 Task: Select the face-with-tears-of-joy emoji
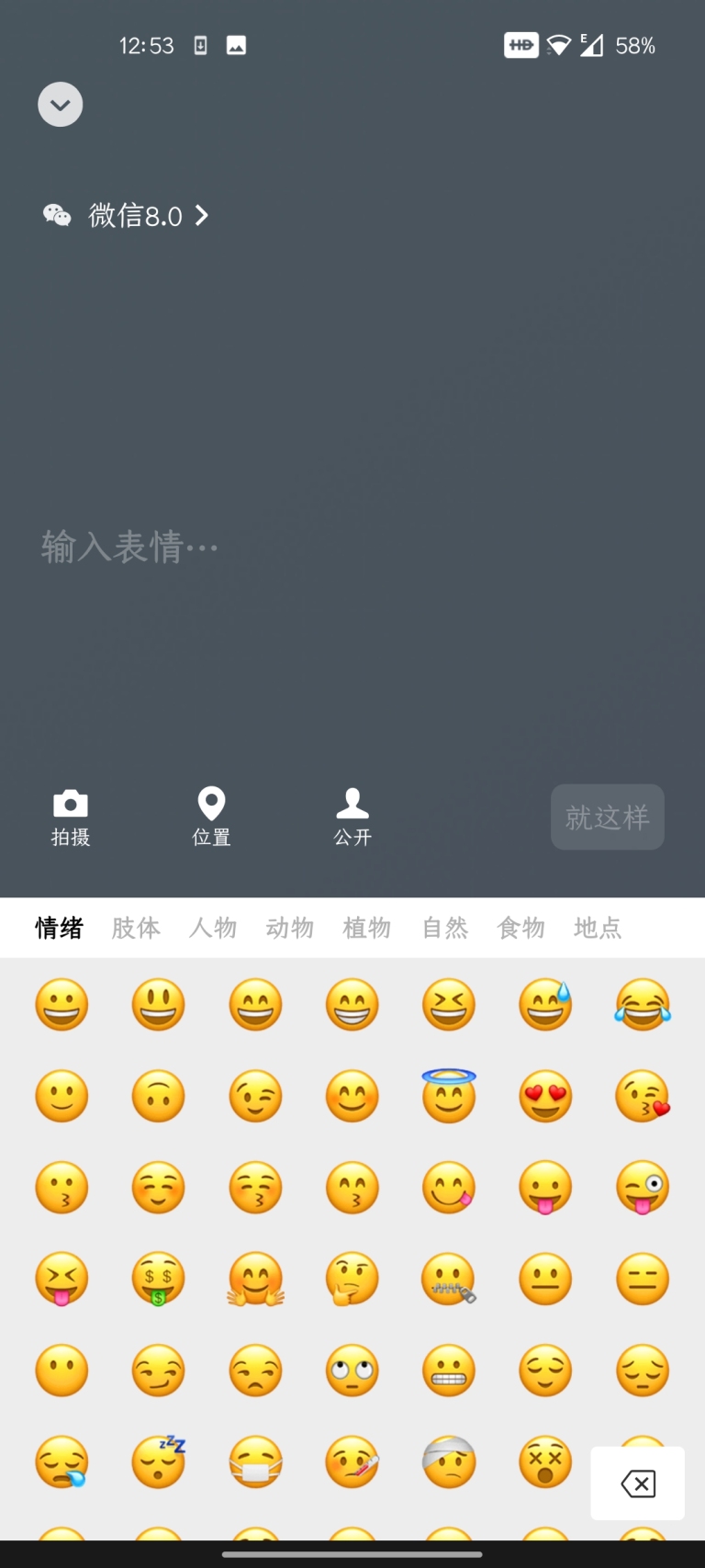(x=642, y=1004)
